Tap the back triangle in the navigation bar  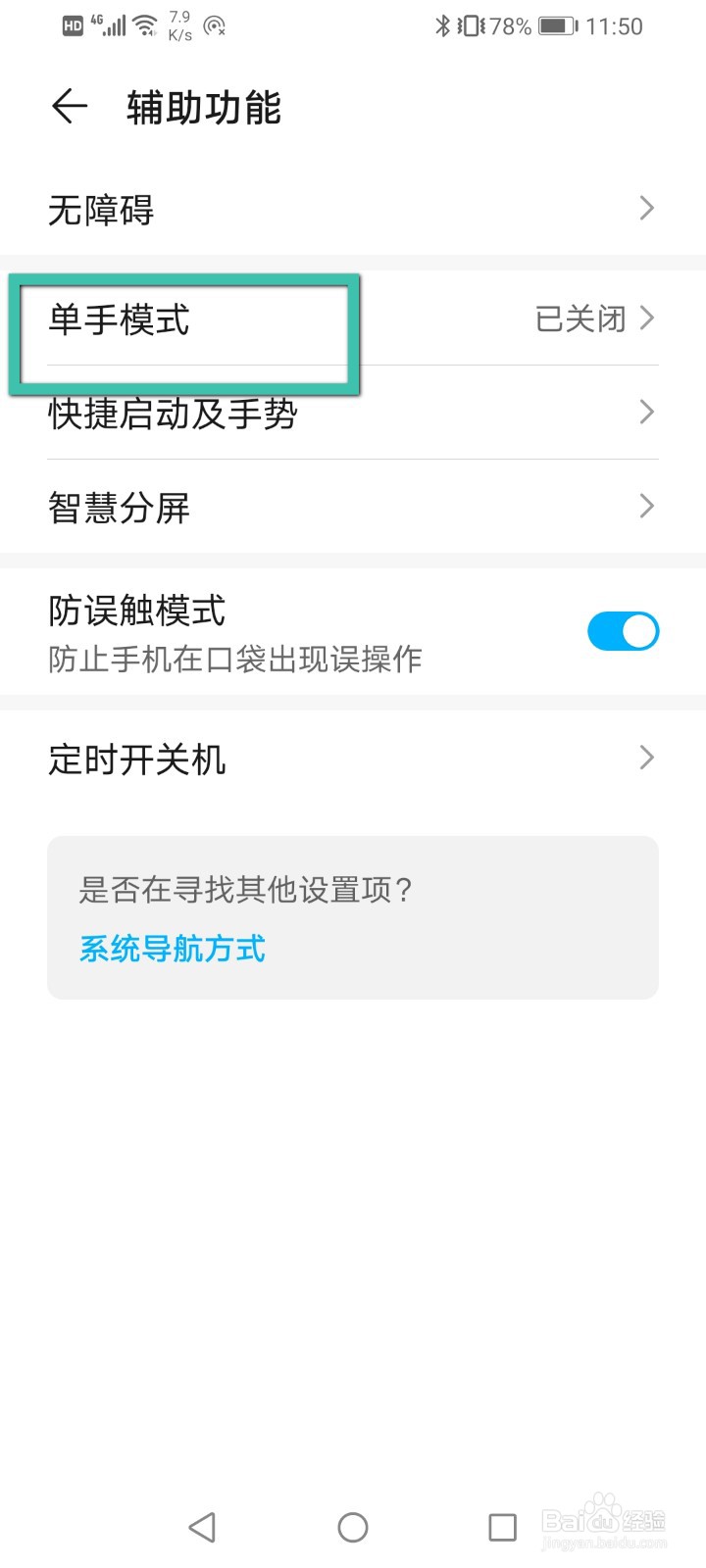[x=202, y=1527]
